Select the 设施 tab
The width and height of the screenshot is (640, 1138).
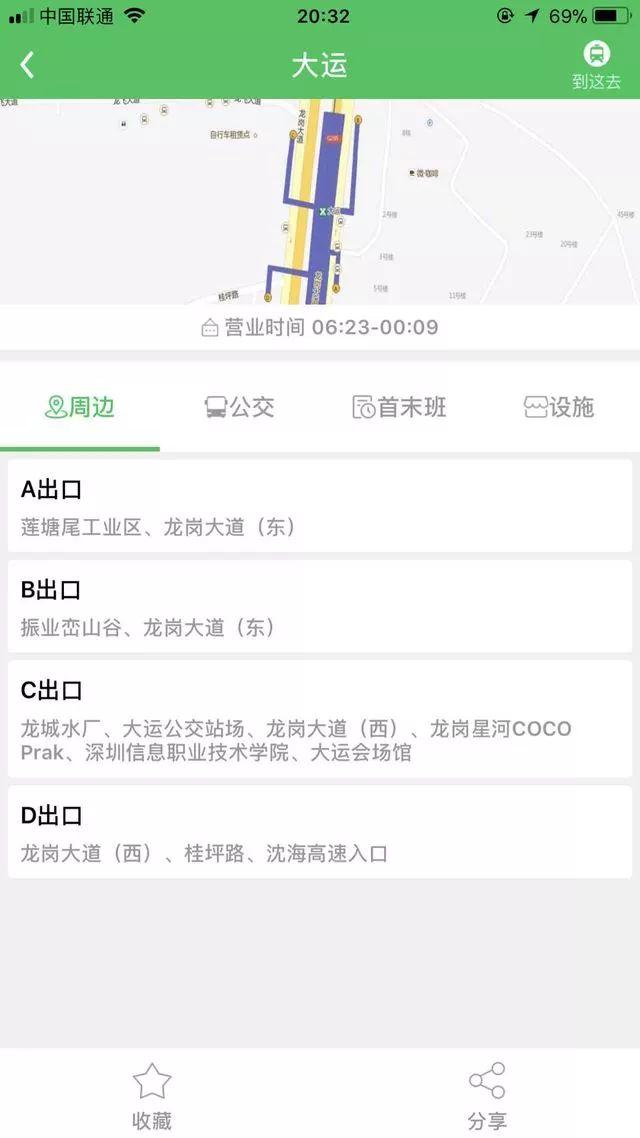(x=559, y=407)
